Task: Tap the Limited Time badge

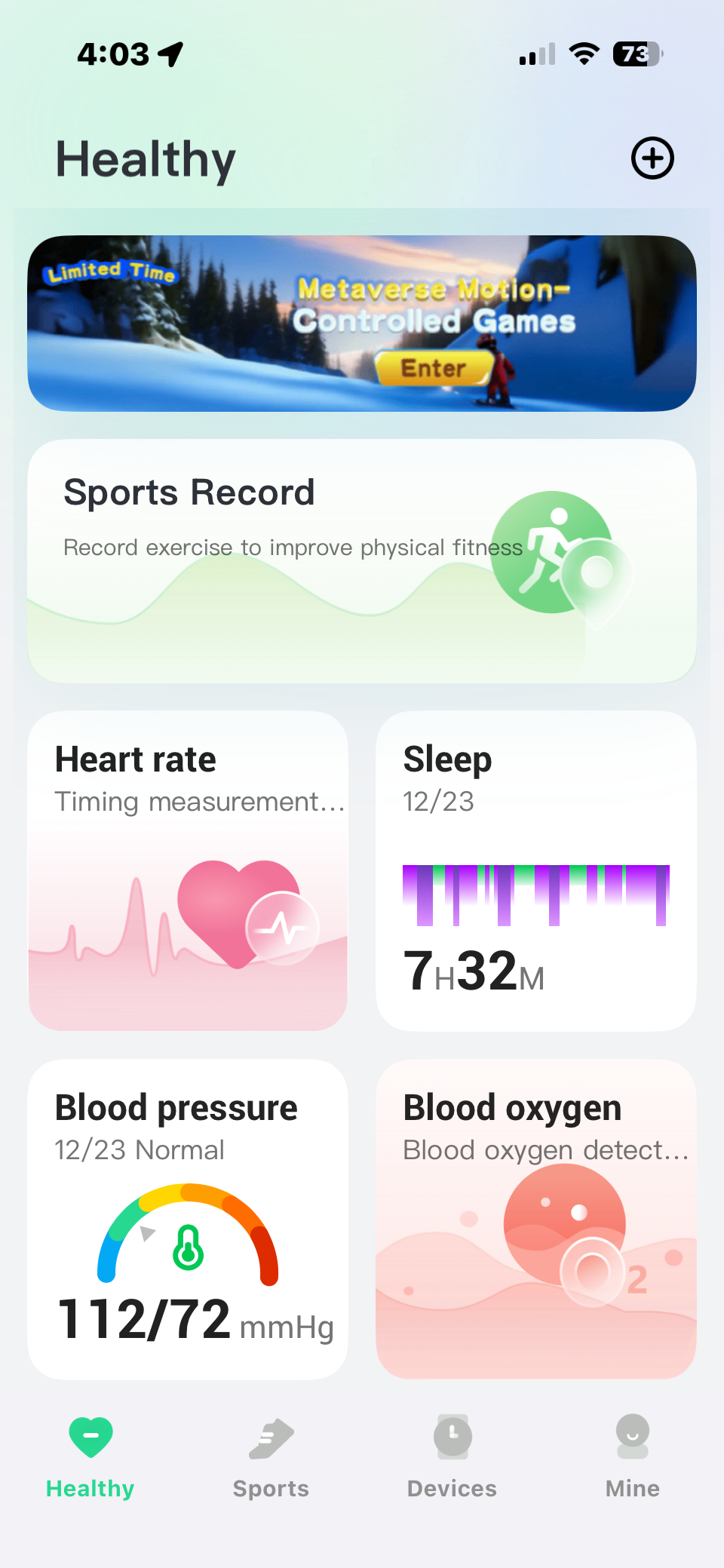Action: [110, 272]
